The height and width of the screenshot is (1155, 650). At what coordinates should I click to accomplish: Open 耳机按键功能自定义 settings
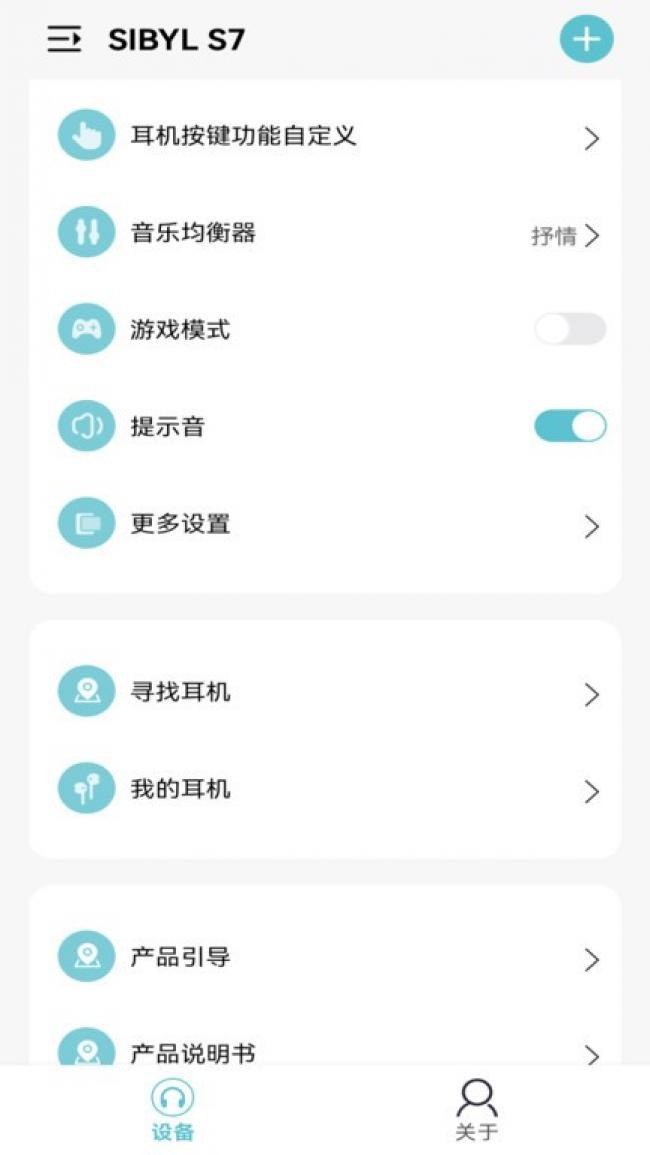[325, 136]
